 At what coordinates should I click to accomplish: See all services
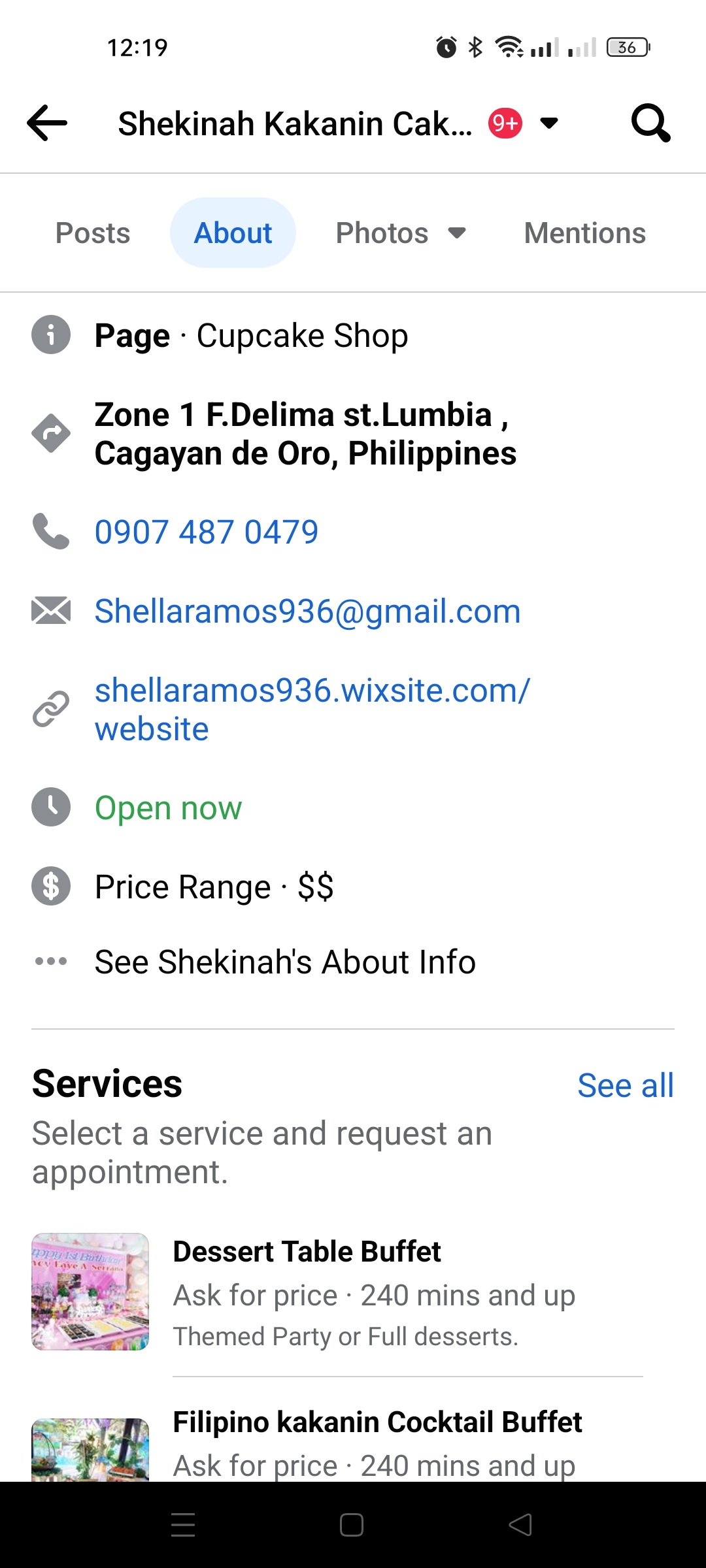tap(625, 1086)
